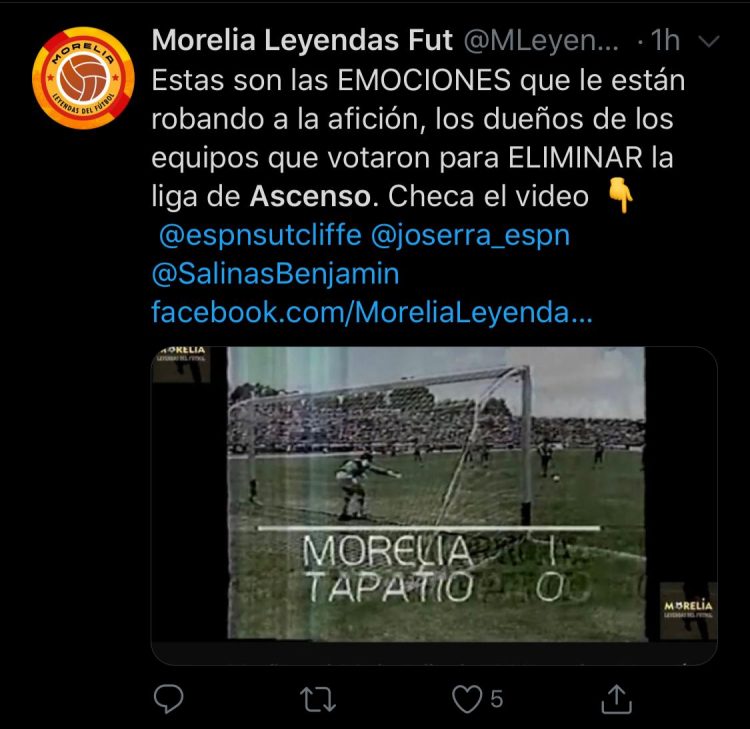This screenshot has height=729, width=750.
Task: Open the tweet options dropdown arrow
Action: [708, 42]
